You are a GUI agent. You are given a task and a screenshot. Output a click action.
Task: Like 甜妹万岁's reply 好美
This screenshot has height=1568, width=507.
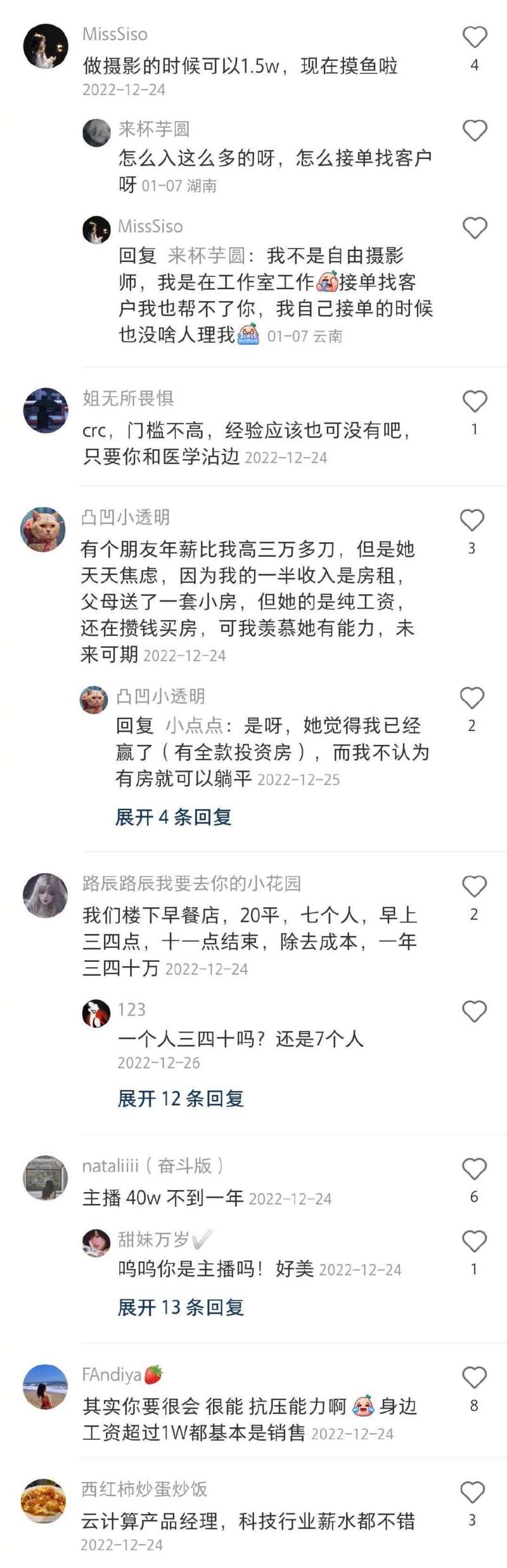pyautogui.click(x=474, y=1241)
